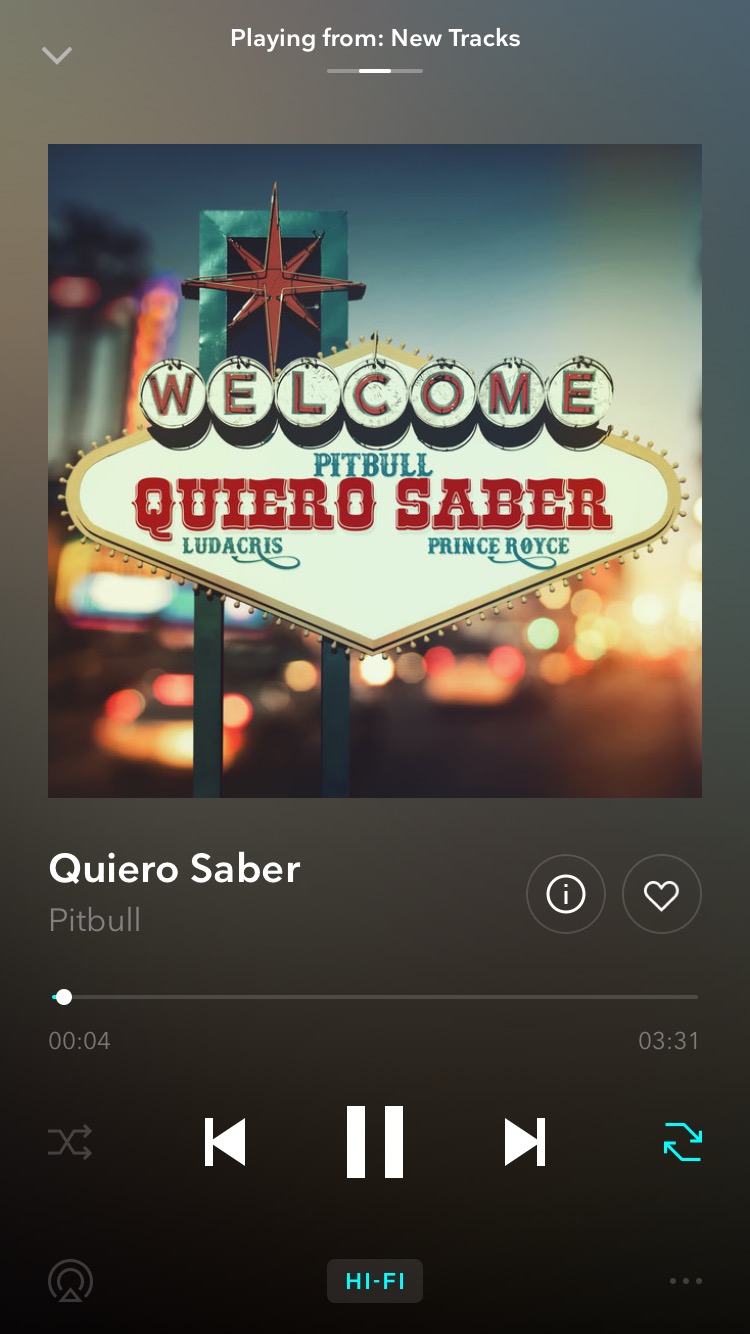
Task: Turn off repeat mode
Action: tap(682, 1142)
